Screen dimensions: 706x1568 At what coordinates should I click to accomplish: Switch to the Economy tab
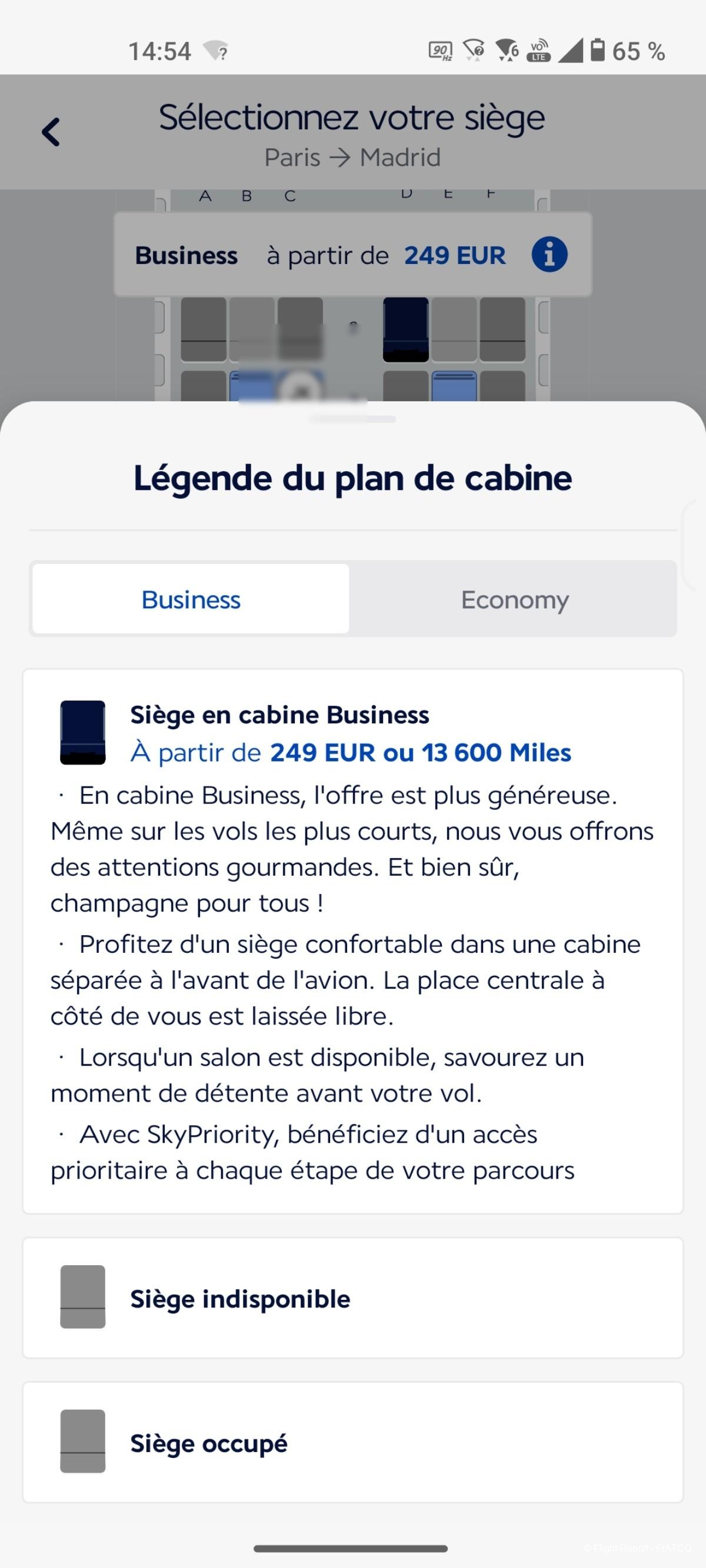pyautogui.click(x=515, y=599)
